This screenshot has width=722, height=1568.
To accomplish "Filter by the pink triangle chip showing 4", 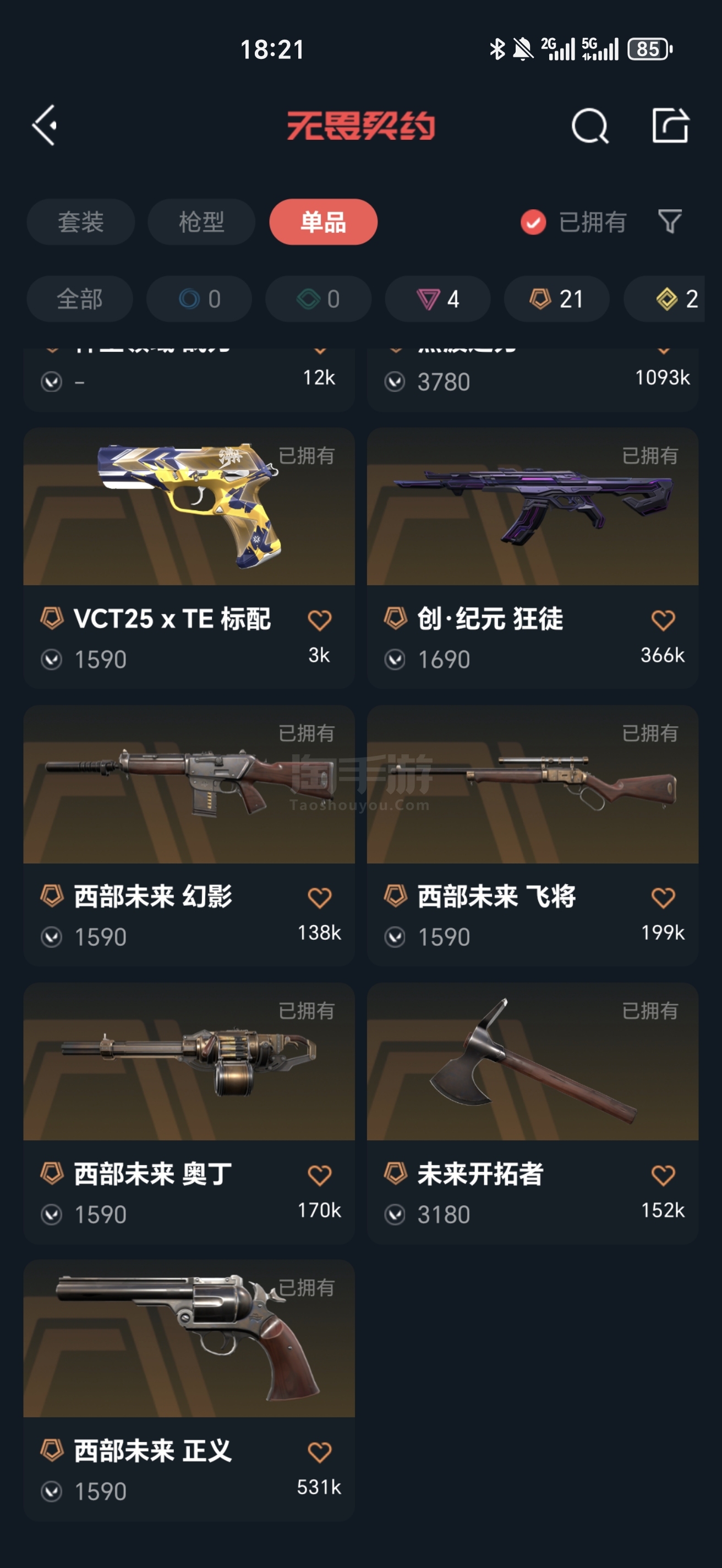I will (x=438, y=299).
